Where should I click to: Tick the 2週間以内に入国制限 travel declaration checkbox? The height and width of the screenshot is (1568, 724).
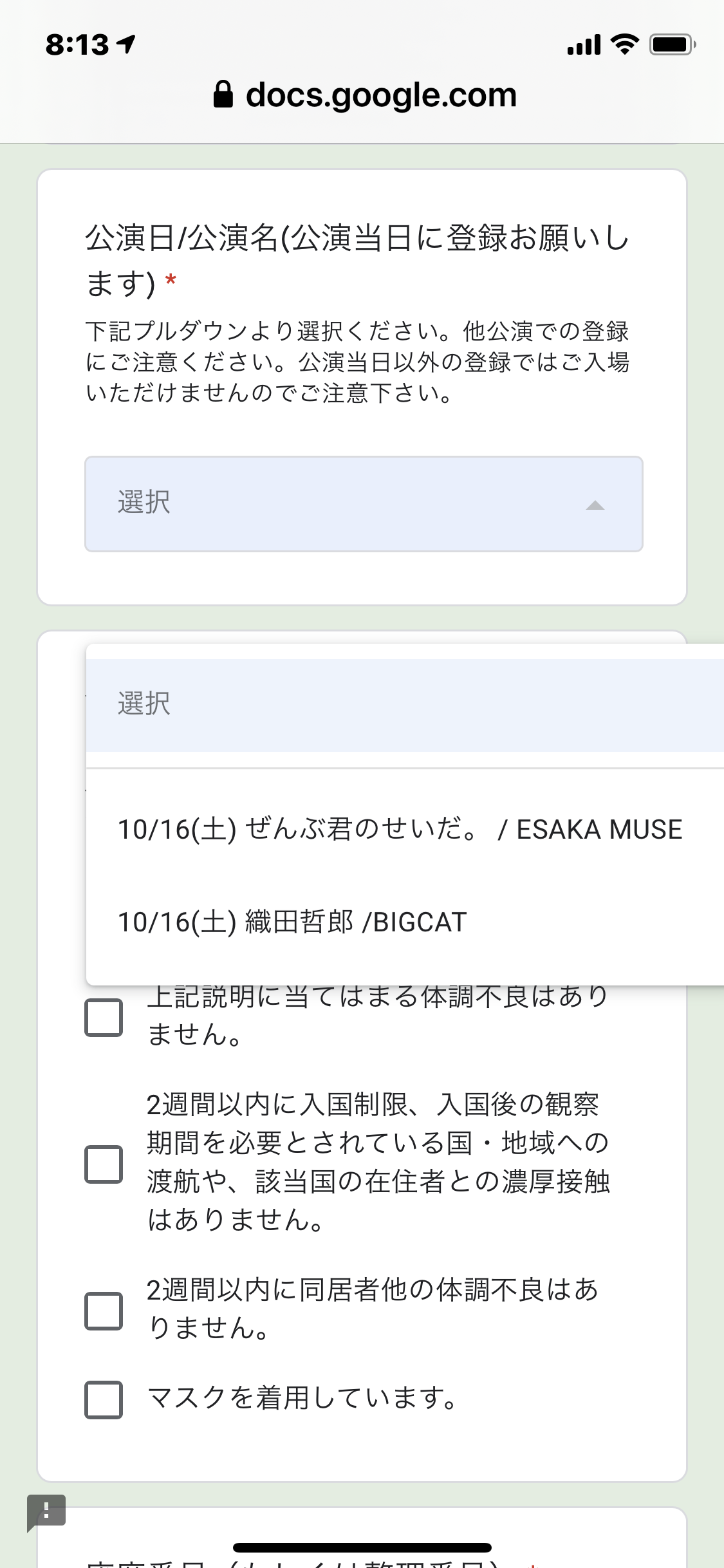point(104,1164)
